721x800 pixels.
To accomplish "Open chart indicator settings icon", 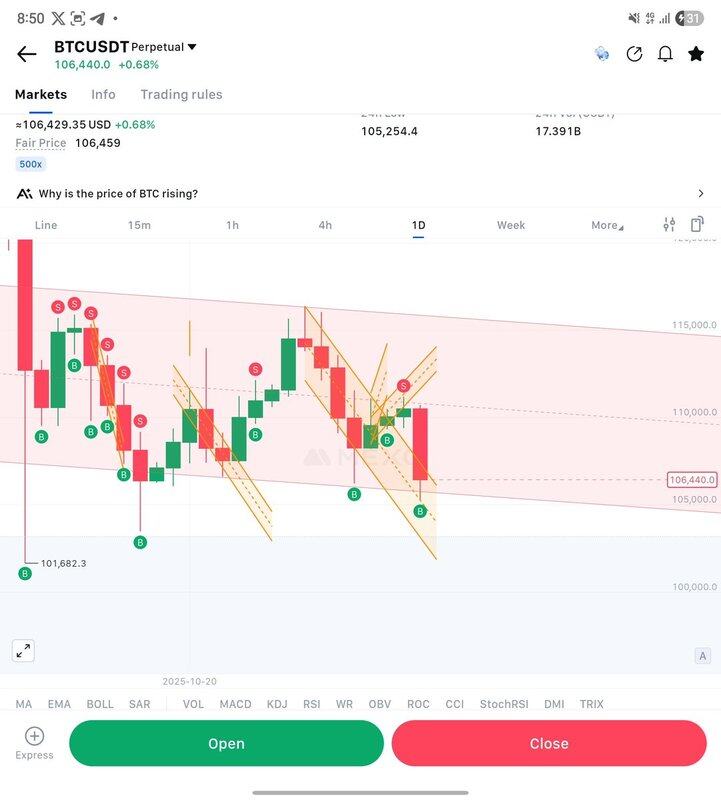I will point(669,225).
